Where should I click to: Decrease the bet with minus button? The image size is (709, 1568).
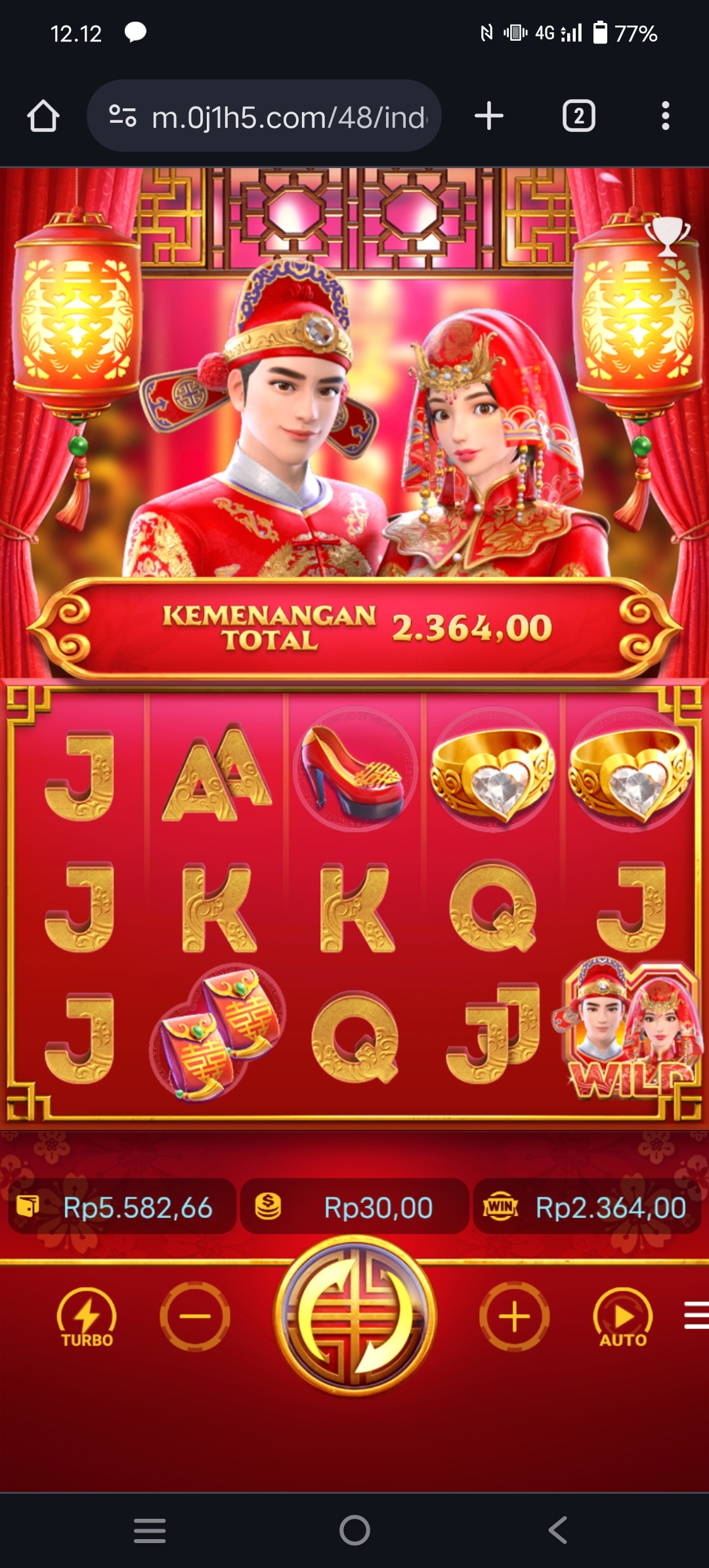195,1317
